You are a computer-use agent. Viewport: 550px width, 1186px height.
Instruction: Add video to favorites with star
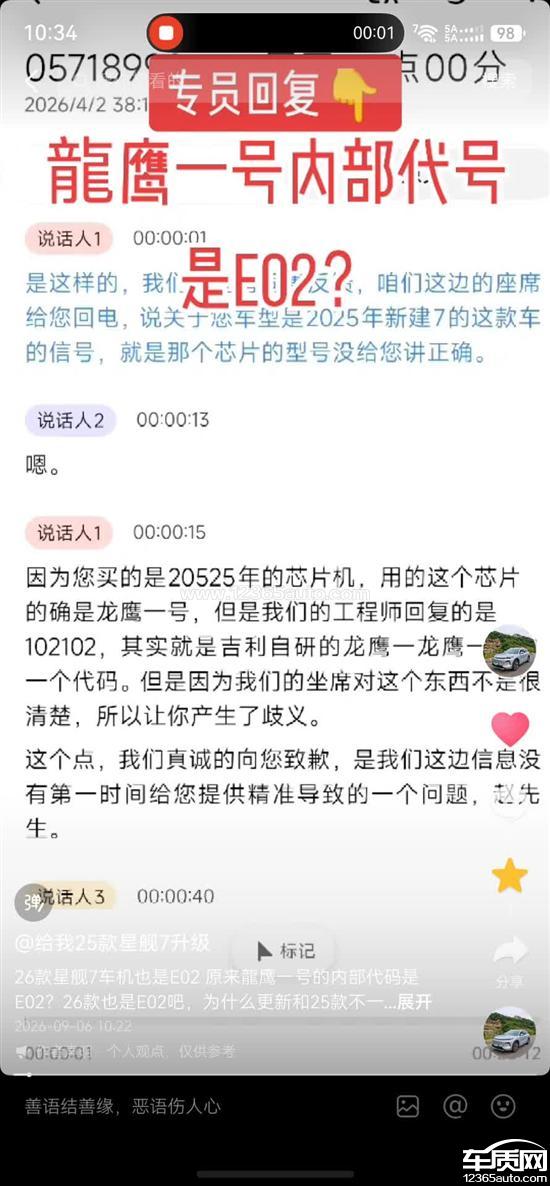click(510, 875)
